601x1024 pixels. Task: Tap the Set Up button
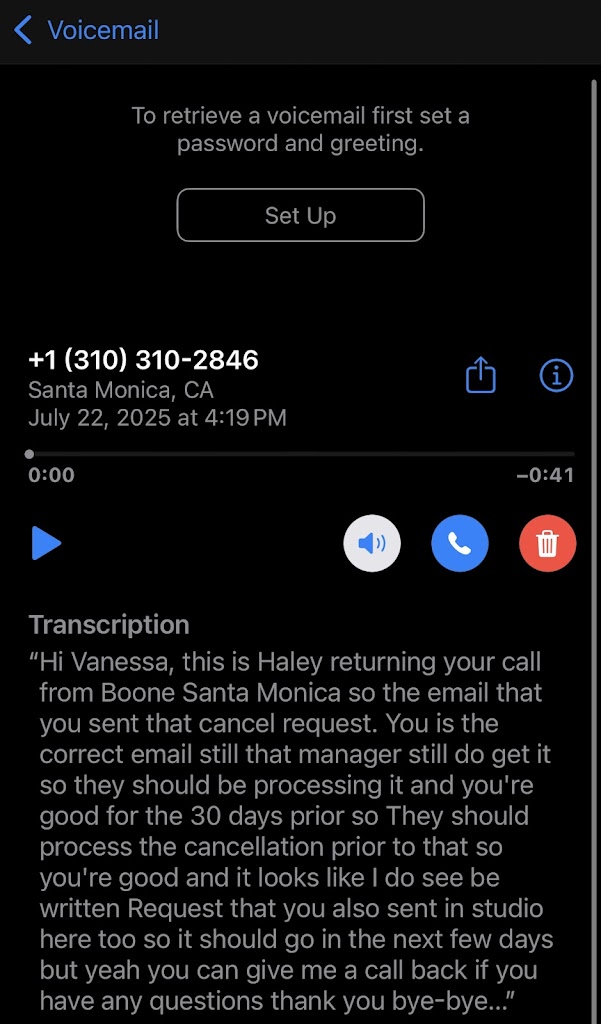300,215
